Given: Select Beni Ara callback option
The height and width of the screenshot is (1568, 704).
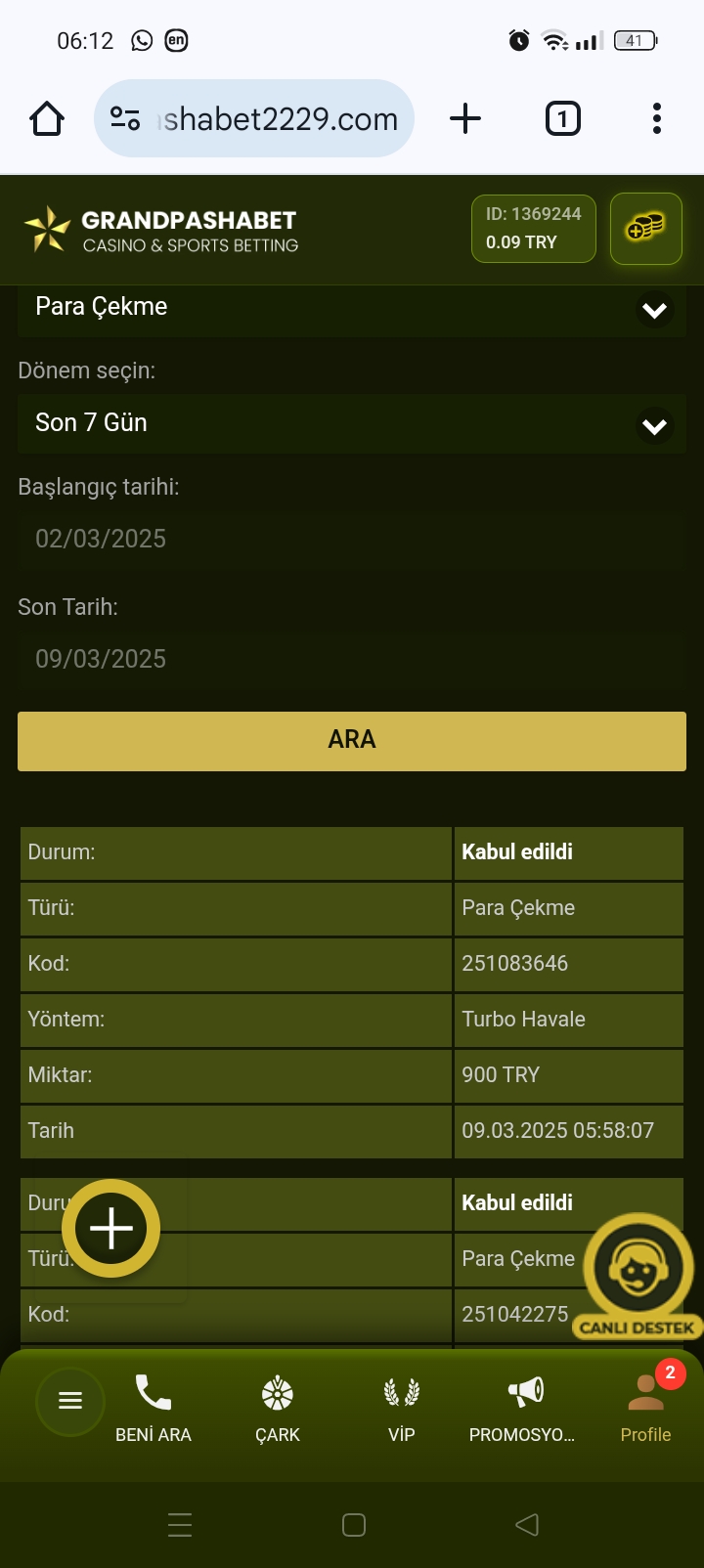Looking at the screenshot, I should pyautogui.click(x=154, y=1409).
